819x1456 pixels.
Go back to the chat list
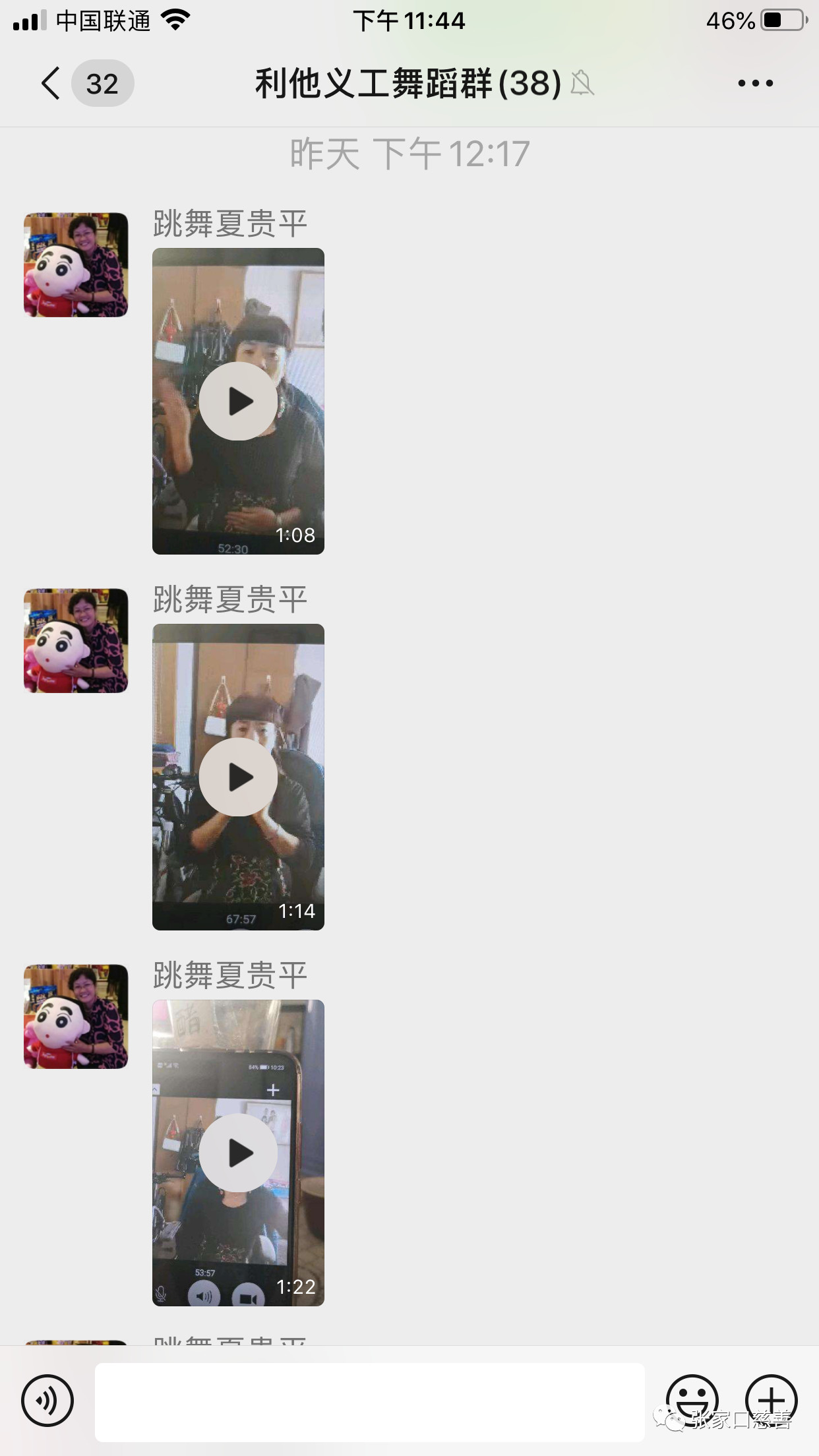click(x=51, y=84)
